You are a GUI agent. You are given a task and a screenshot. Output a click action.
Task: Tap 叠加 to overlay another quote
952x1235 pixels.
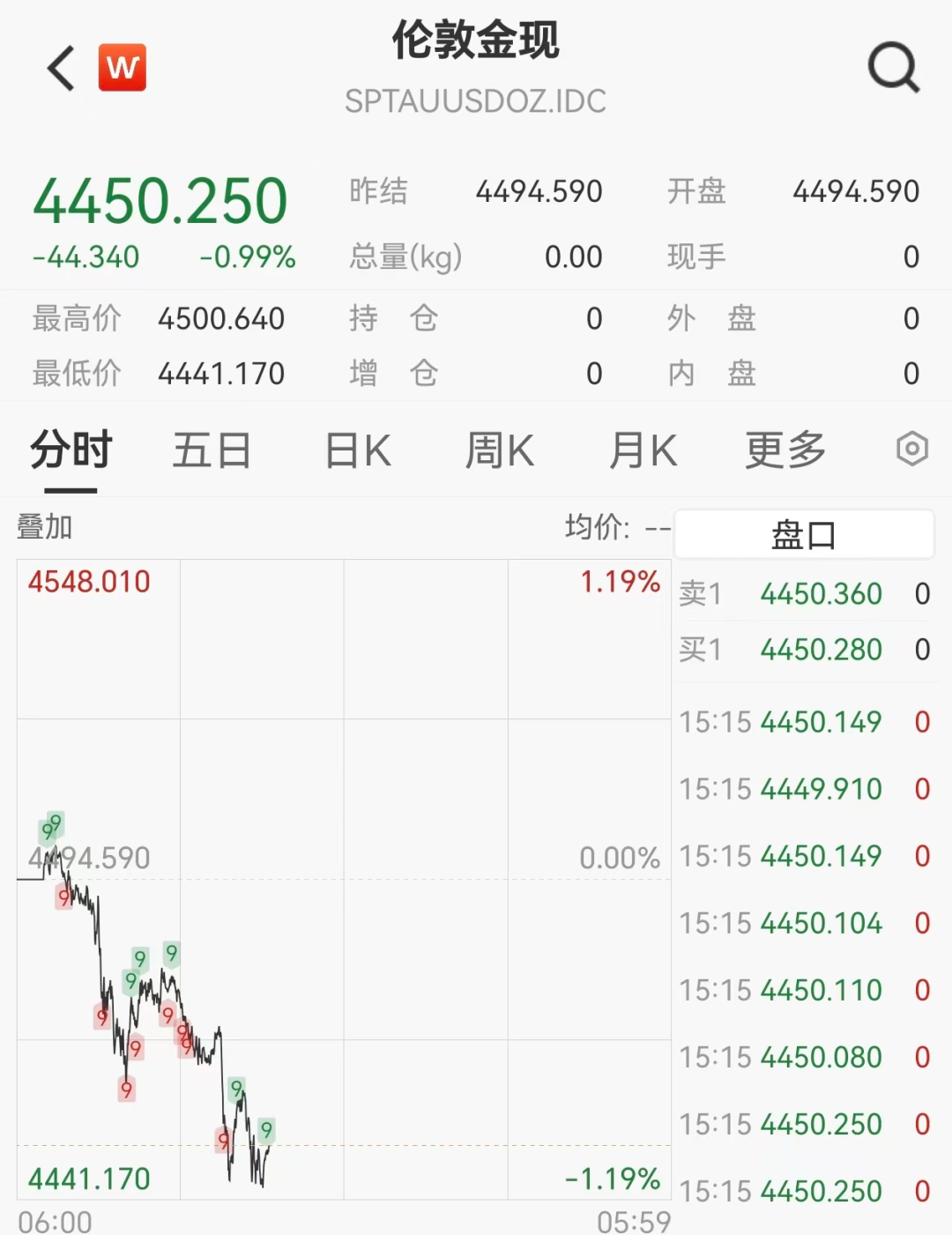(x=45, y=527)
